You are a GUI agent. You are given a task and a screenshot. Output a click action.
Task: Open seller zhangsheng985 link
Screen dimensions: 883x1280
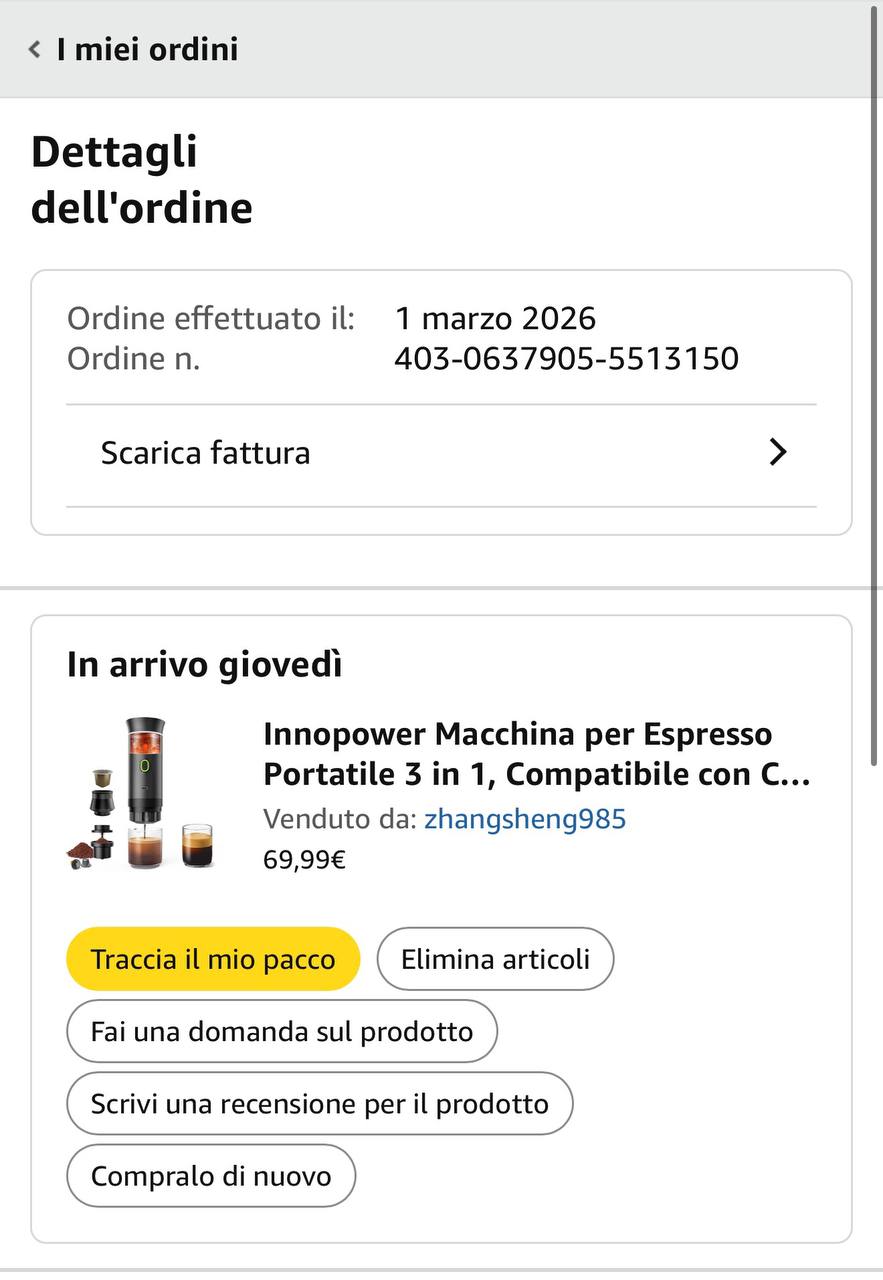click(x=525, y=819)
